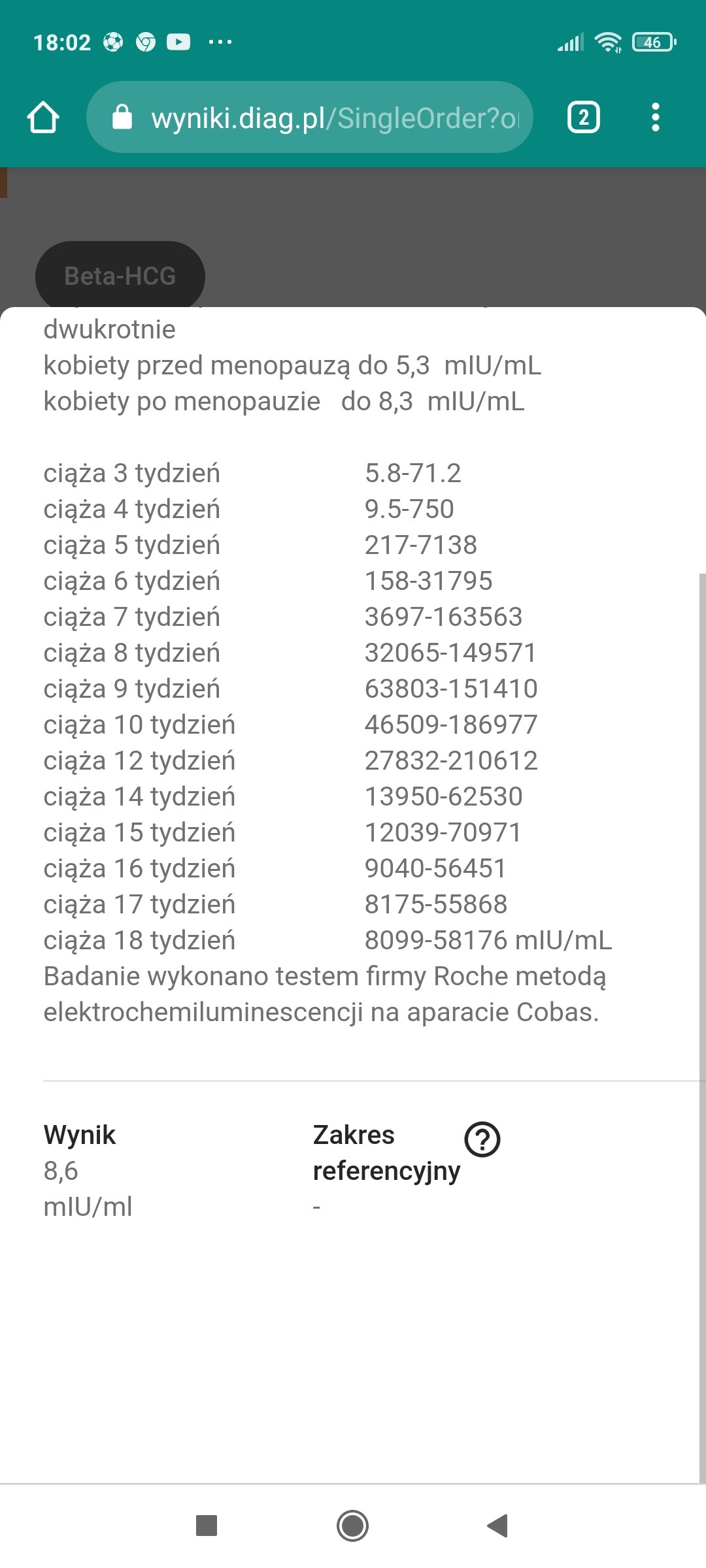This screenshot has height=1568, width=706.
Task: Show help for Zakres referencyjny
Action: pos(482,1139)
